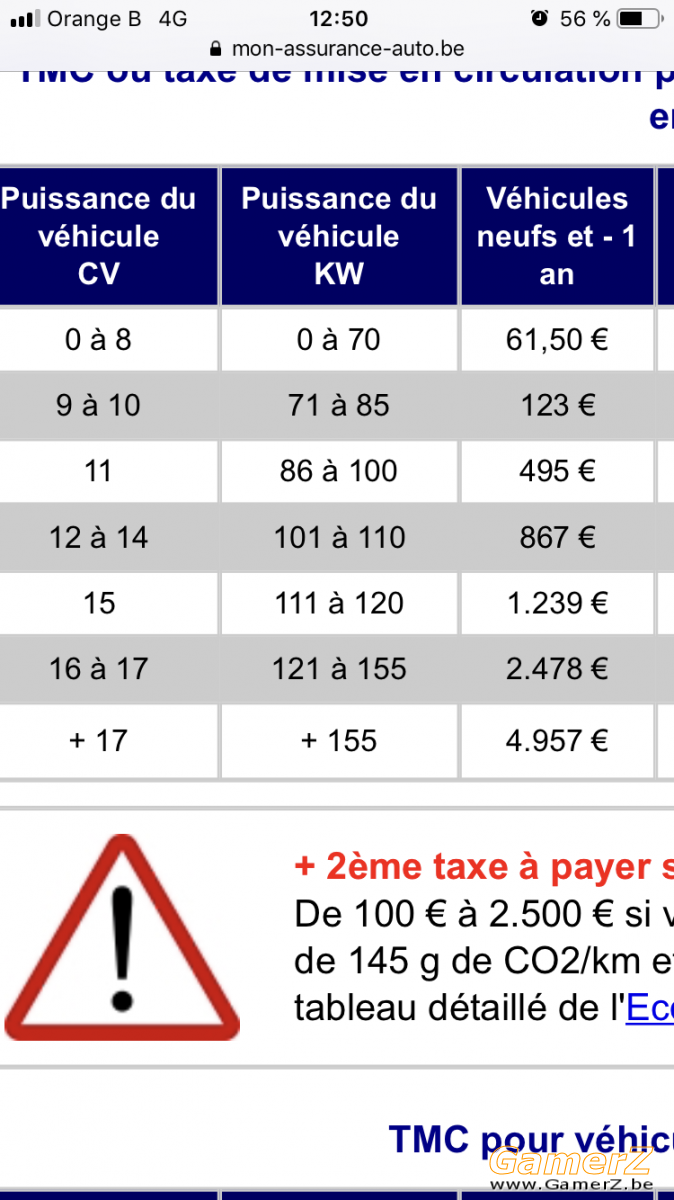
Task: Tap the mon-assurance-auto.be address bar
Action: click(x=337, y=48)
